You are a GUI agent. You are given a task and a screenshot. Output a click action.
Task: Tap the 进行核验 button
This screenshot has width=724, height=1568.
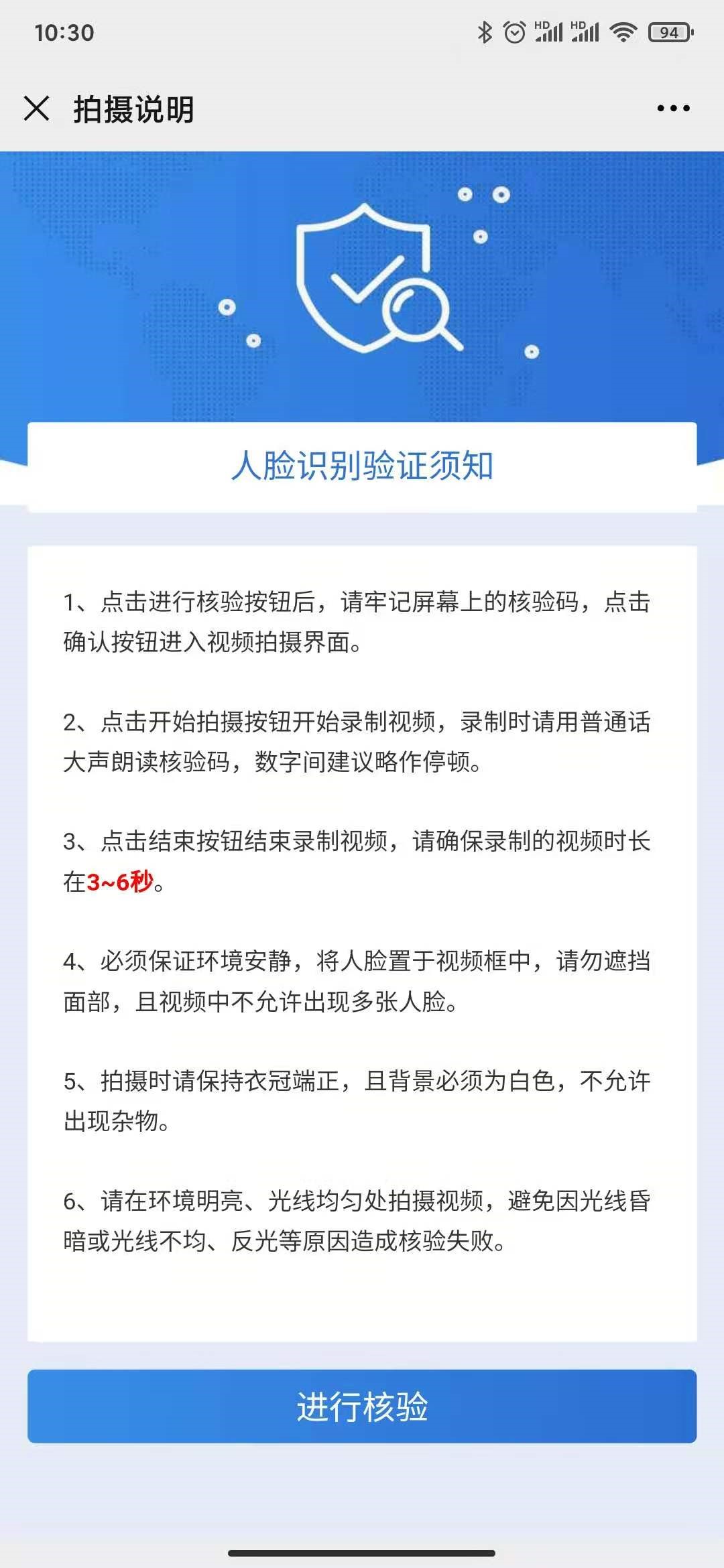[362, 1407]
